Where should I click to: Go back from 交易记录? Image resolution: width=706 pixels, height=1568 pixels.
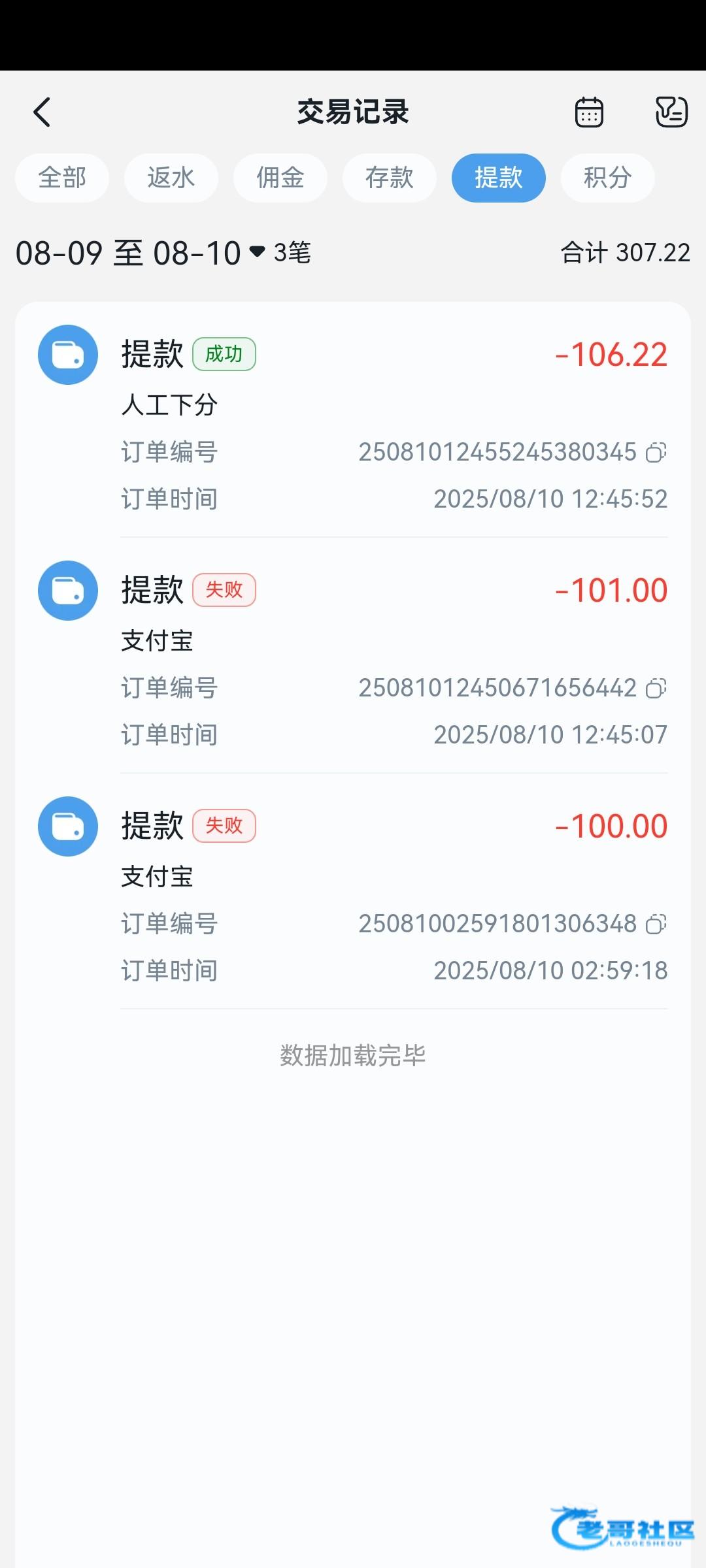tap(42, 112)
